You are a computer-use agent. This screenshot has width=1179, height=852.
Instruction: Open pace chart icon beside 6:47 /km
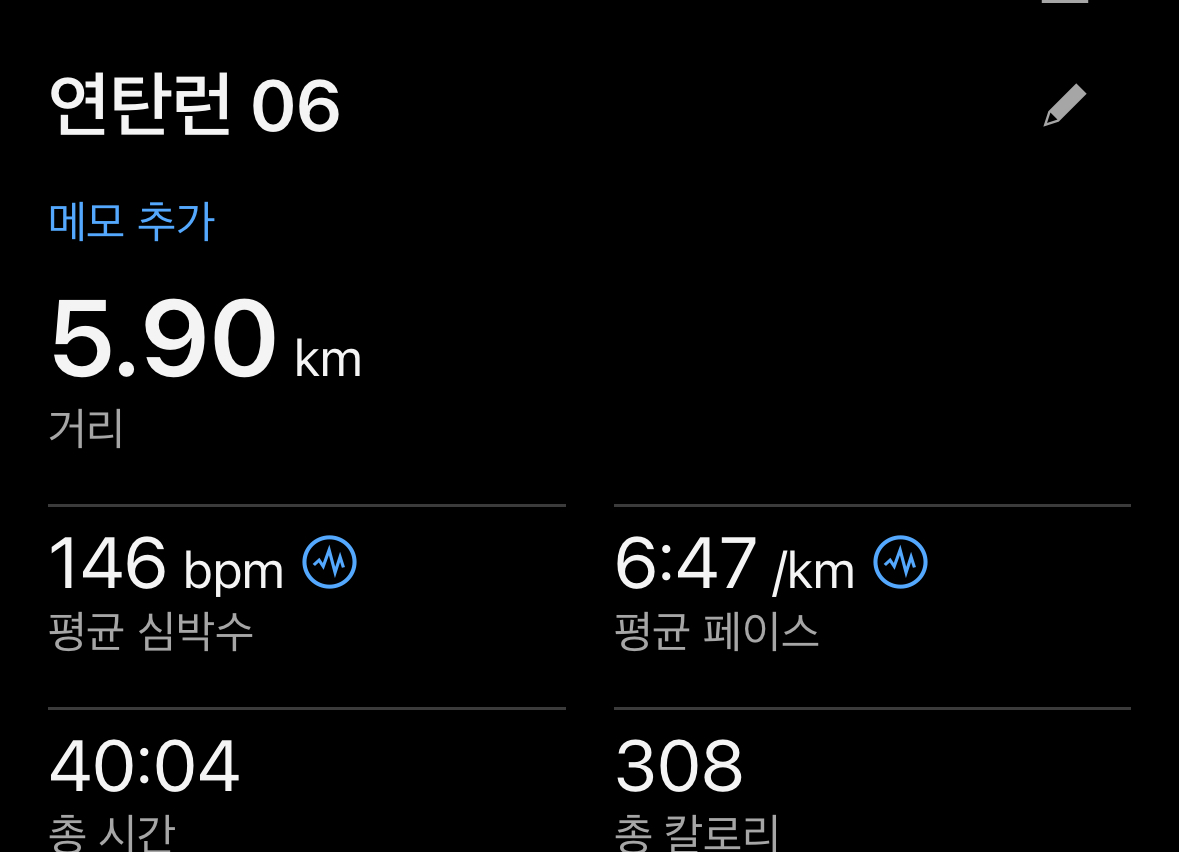(900, 564)
